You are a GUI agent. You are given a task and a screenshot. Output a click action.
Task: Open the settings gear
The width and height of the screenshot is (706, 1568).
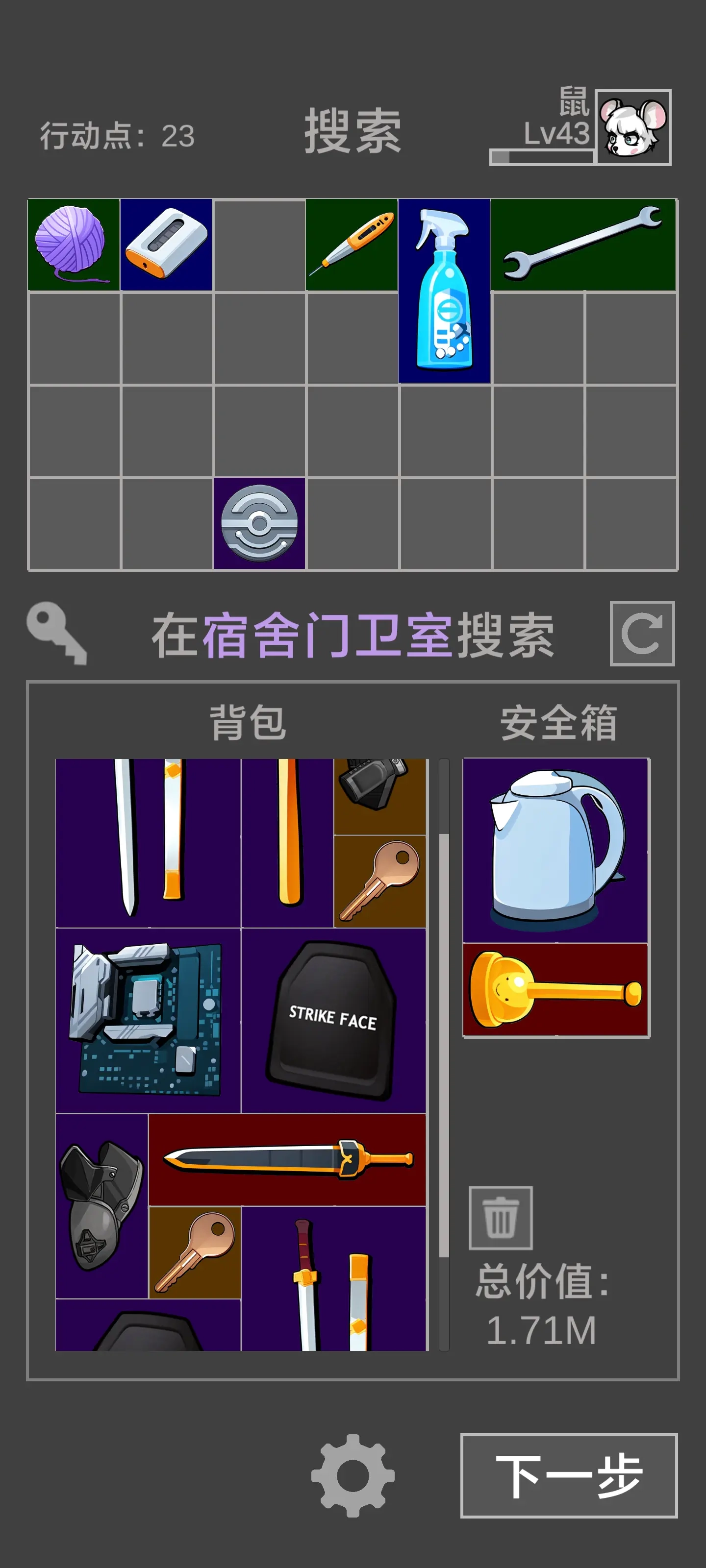pyautogui.click(x=353, y=1475)
